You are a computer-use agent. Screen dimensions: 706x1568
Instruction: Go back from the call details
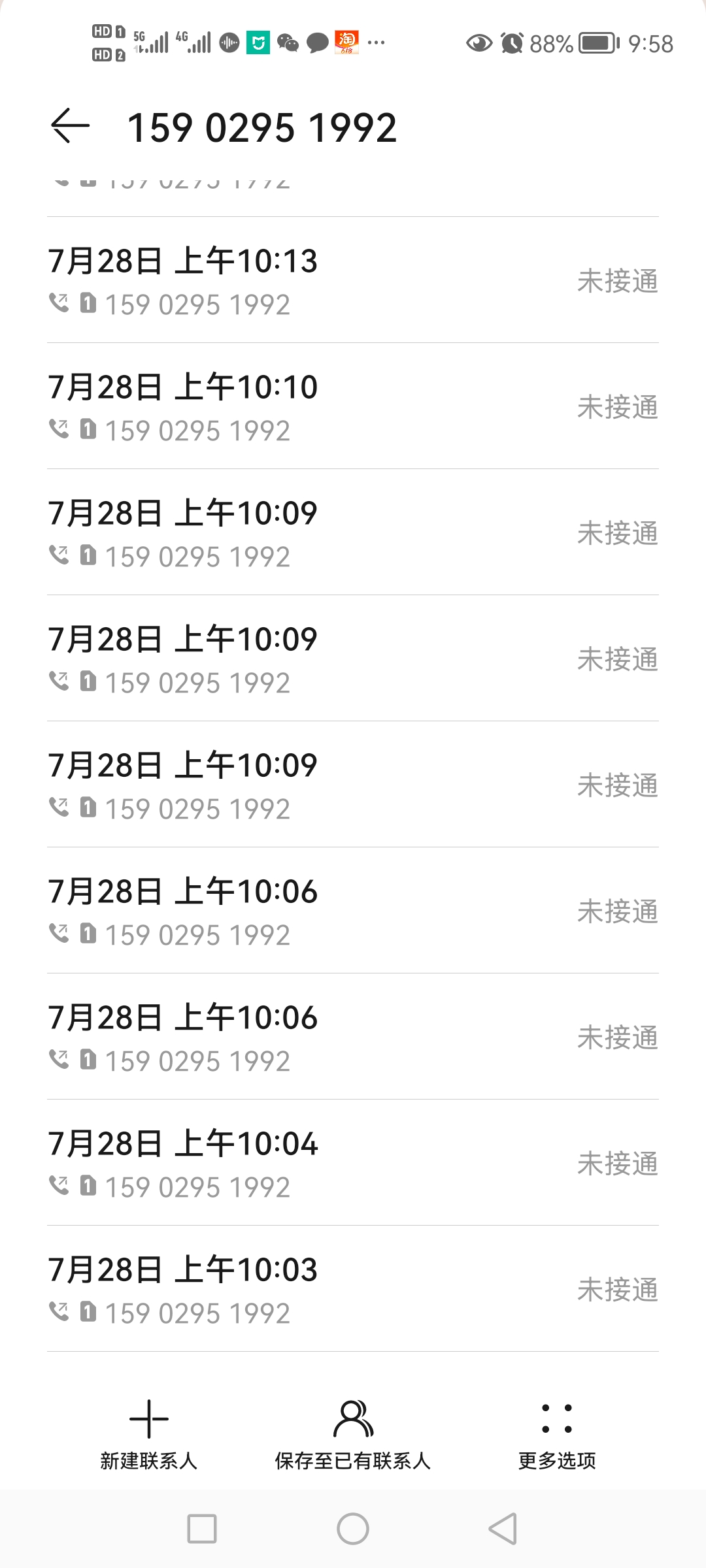(x=70, y=125)
